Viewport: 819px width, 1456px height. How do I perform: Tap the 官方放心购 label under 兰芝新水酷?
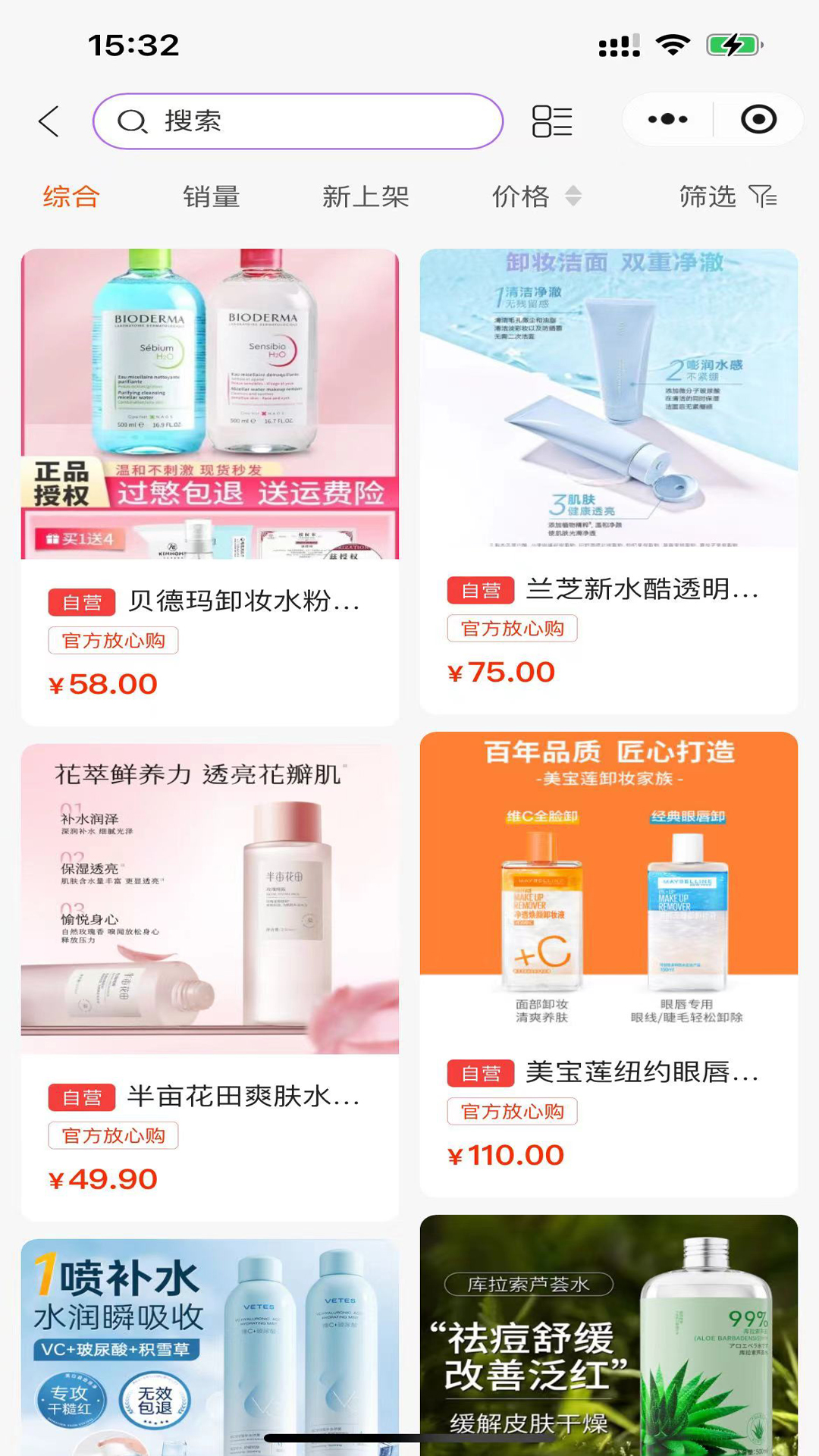513,628
